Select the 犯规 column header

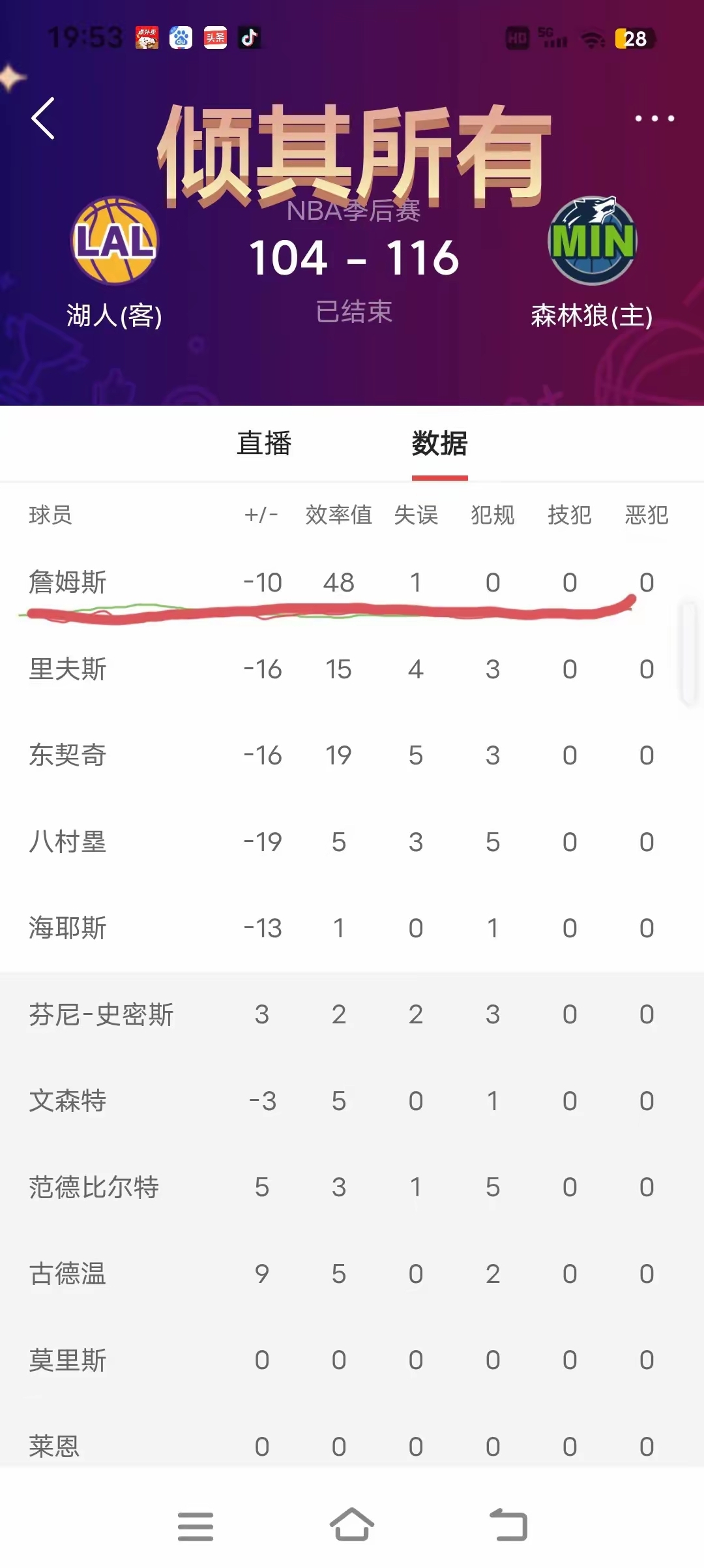tap(493, 515)
